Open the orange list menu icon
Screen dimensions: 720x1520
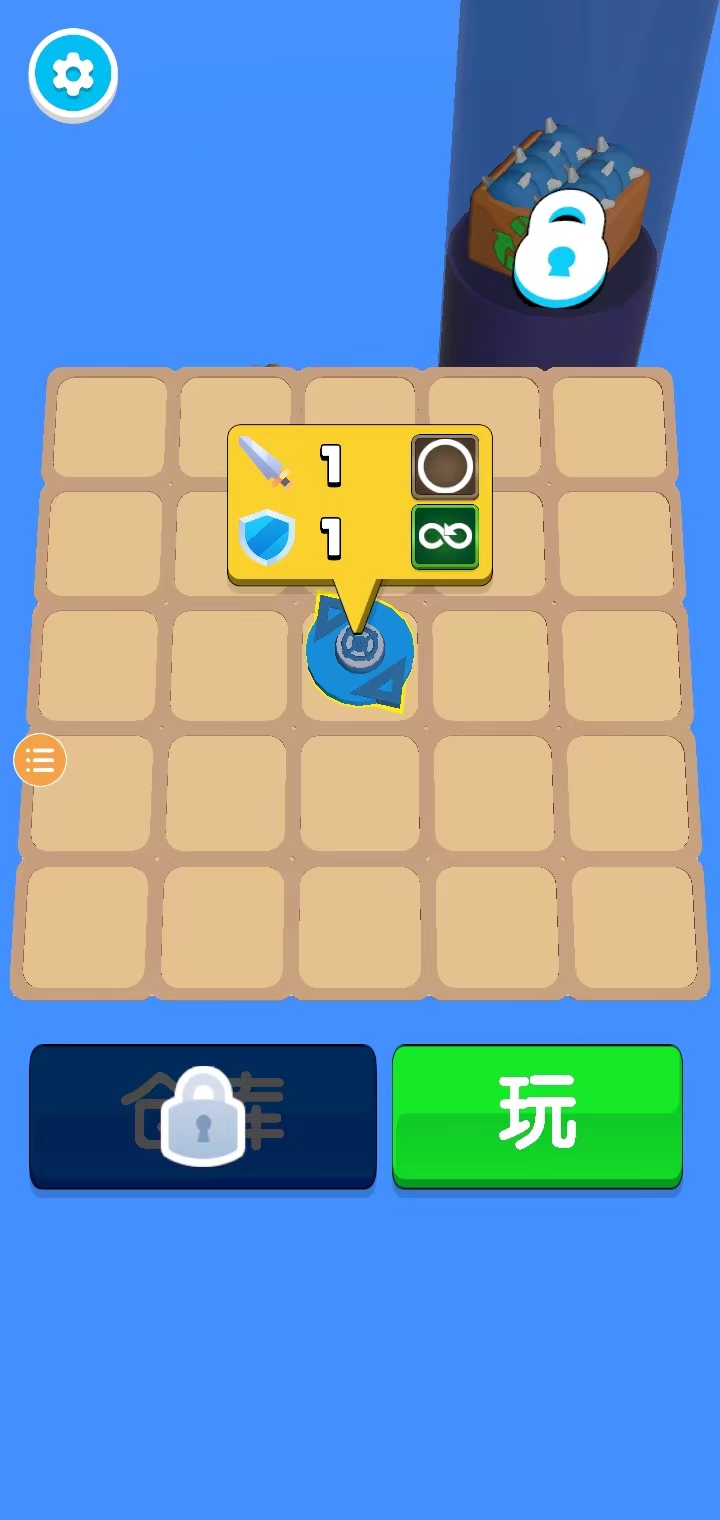(40, 760)
